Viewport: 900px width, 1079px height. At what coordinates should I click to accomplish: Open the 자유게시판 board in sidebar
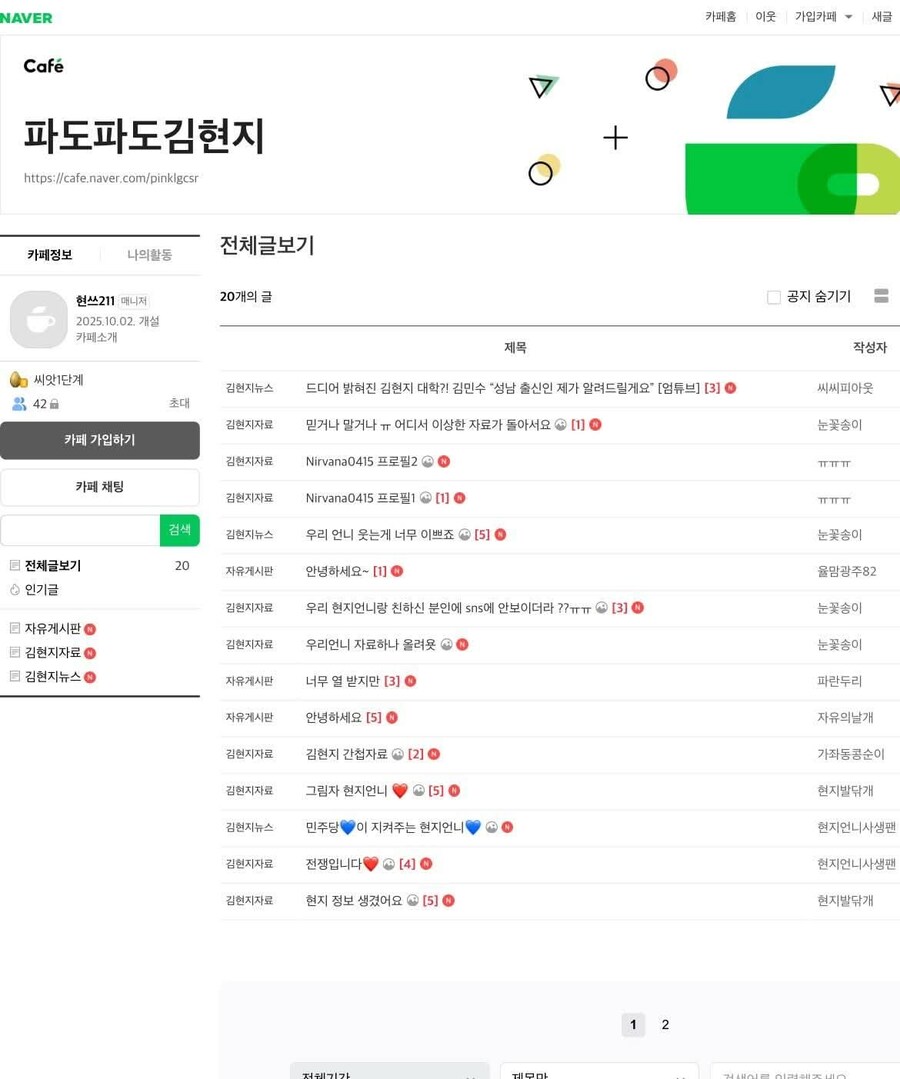(x=52, y=629)
